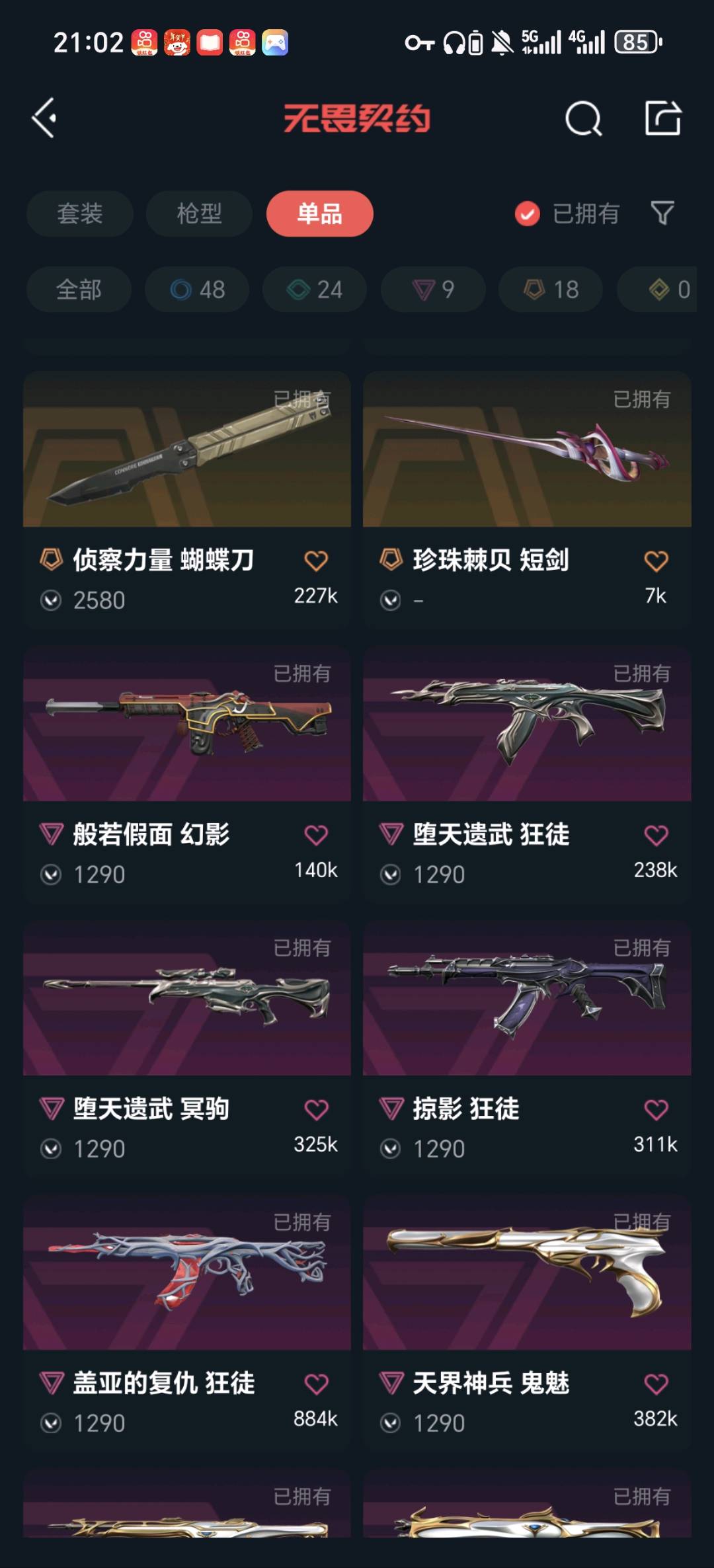Switch to the 枪型 tab
714x1568 pixels.
click(199, 214)
